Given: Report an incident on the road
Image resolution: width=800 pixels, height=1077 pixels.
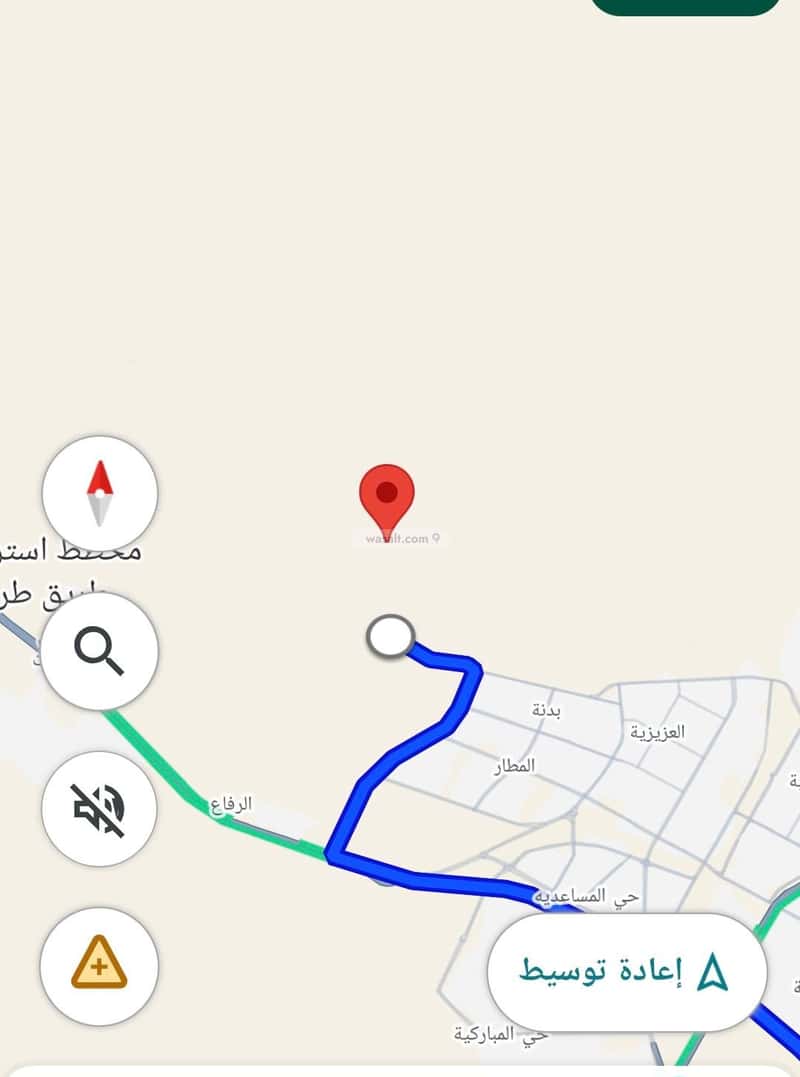Looking at the screenshot, I should point(99,965).
